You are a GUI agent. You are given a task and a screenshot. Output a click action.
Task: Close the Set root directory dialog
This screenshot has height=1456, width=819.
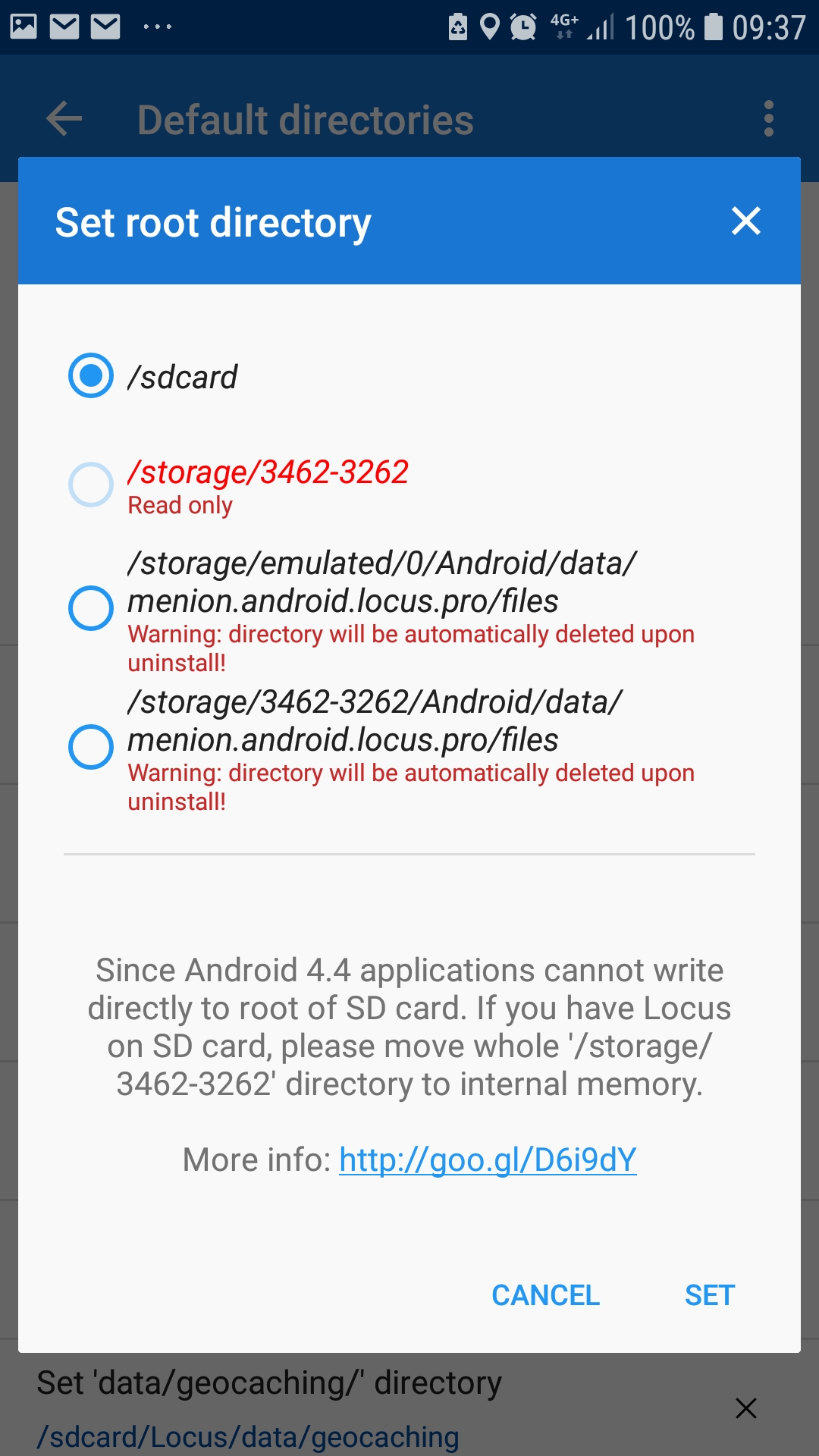[x=745, y=221]
